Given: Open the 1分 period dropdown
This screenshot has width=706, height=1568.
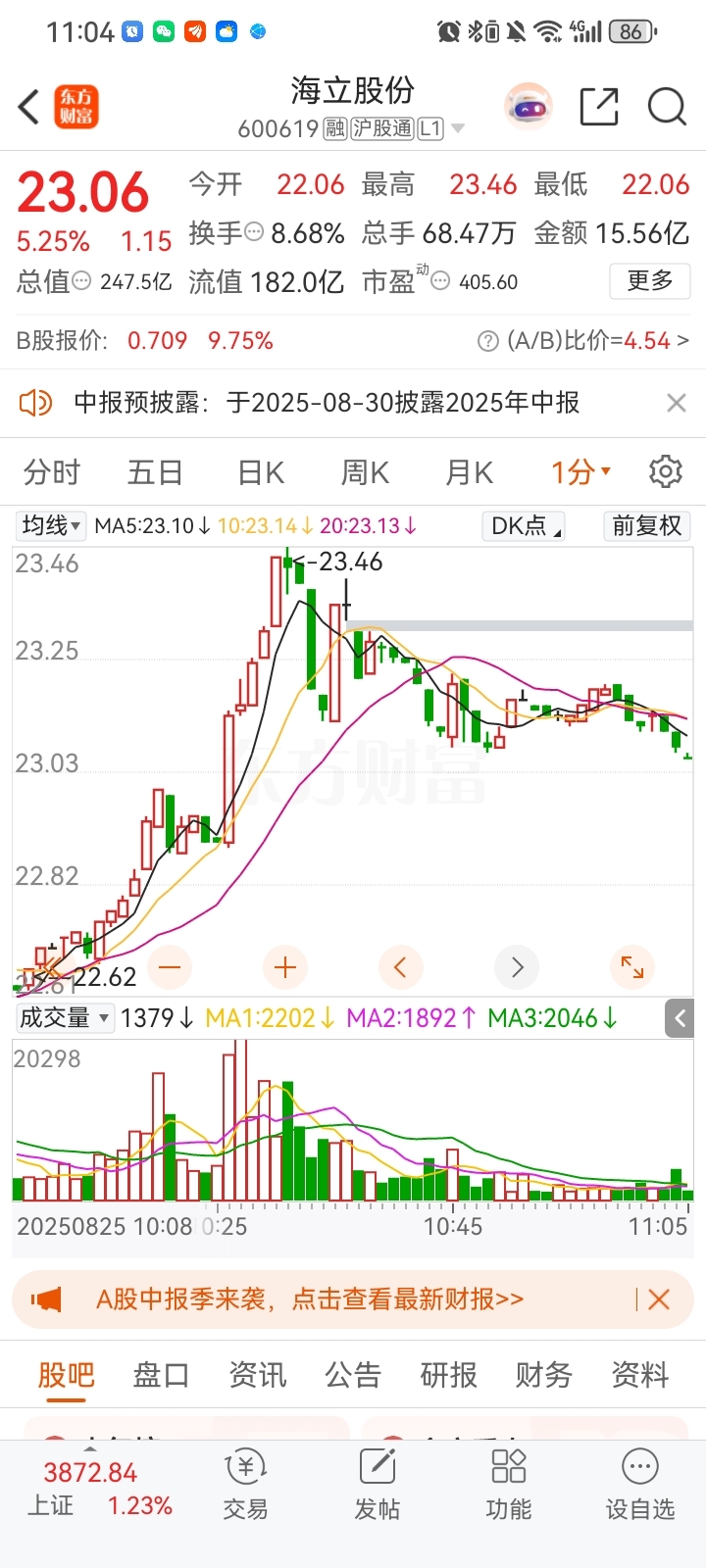Looking at the screenshot, I should click(580, 472).
